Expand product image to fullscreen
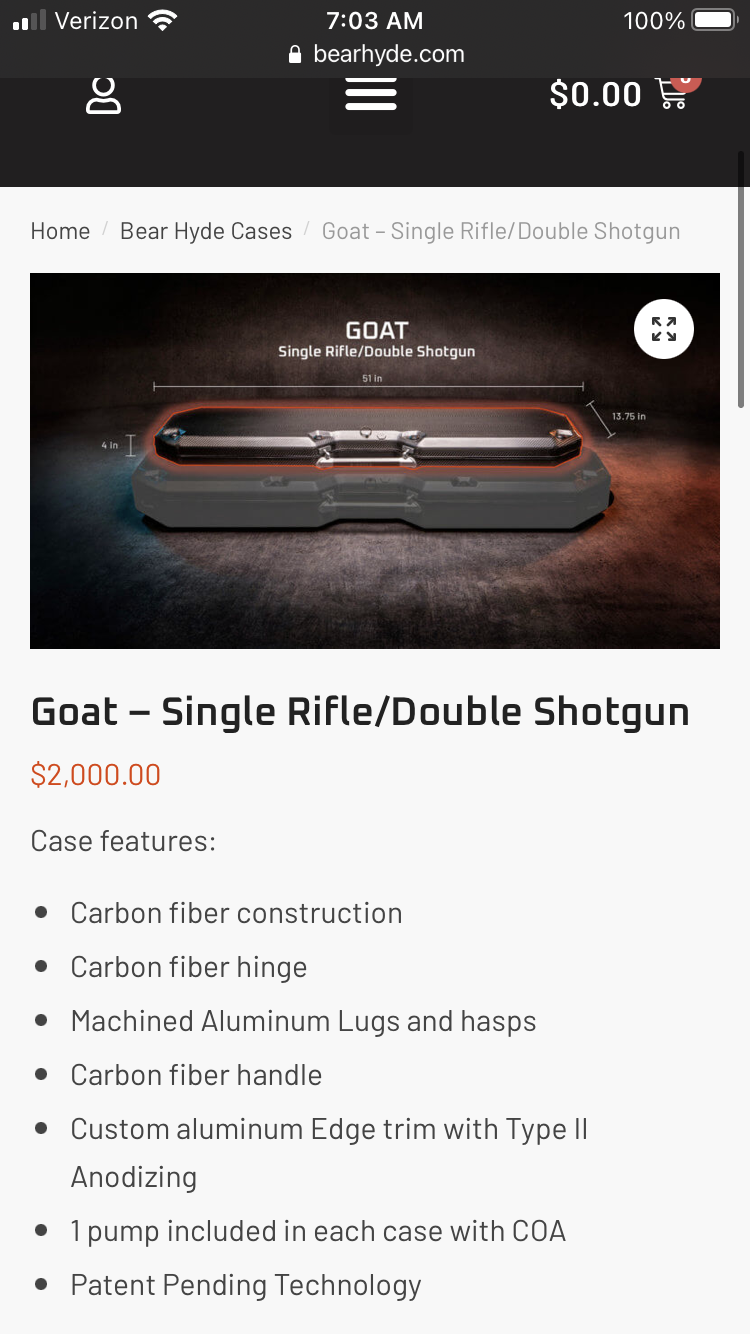This screenshot has height=1334, width=750. click(664, 329)
